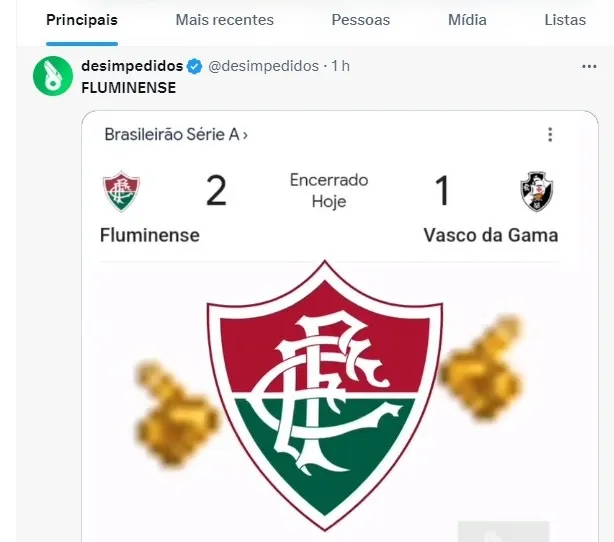Select the Mídia tab
The image size is (614, 542).
(x=467, y=20)
